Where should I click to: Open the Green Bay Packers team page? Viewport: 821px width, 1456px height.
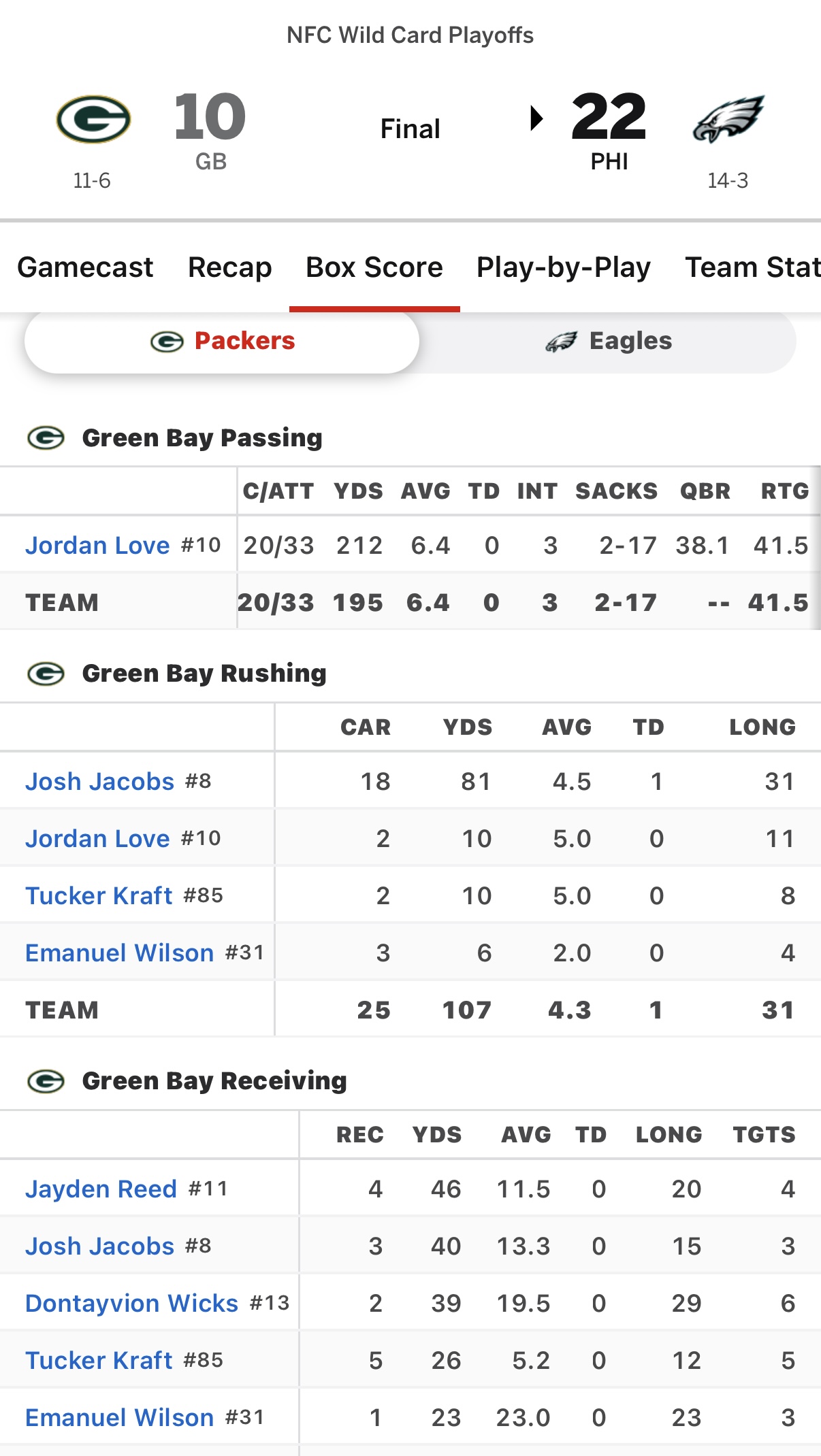click(x=93, y=119)
